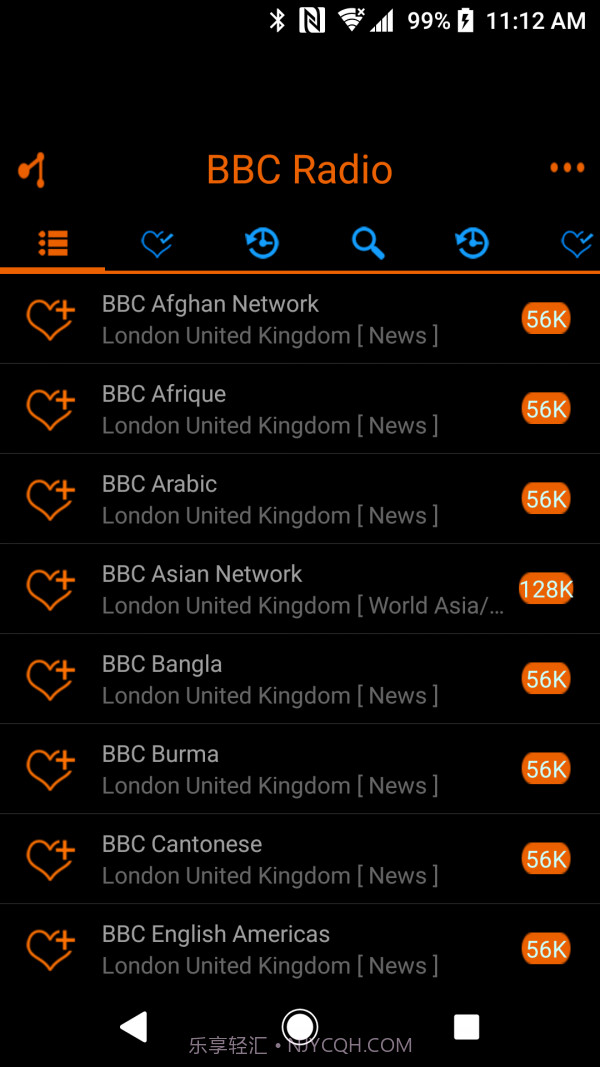Switch to the search magnifier tab
Viewport: 600px width, 1067px height.
[368, 243]
